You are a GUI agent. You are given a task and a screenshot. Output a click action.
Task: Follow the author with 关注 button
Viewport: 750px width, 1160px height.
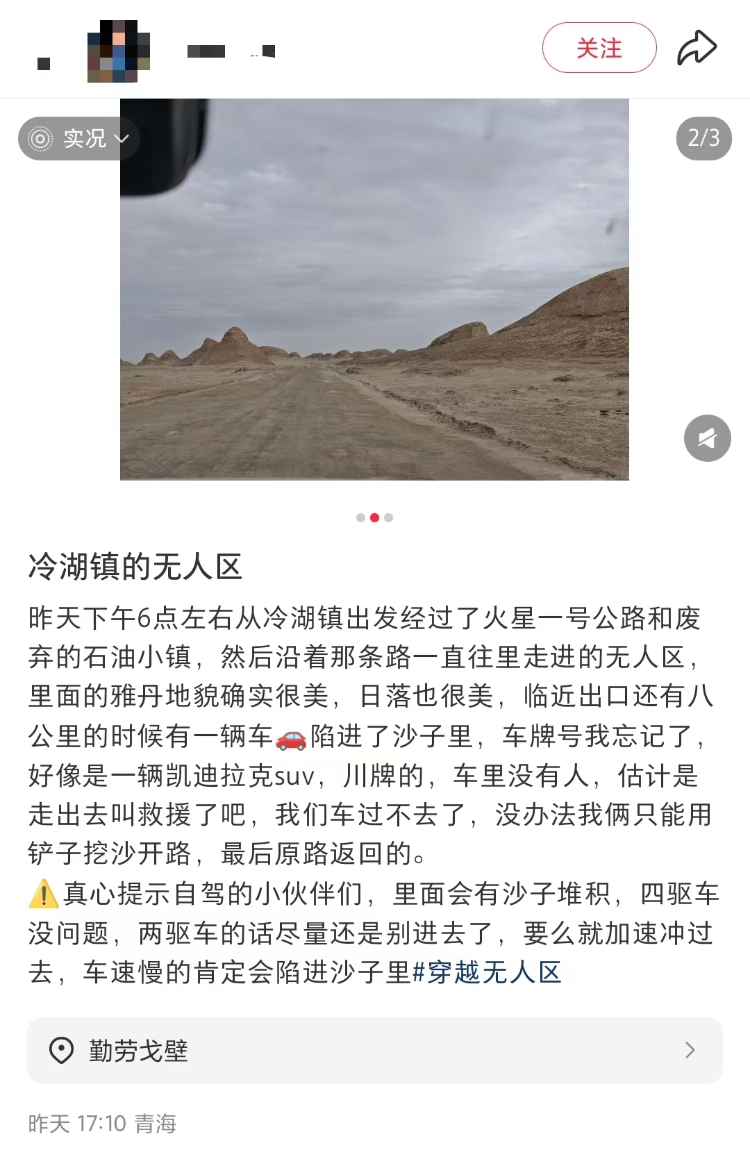[x=599, y=48]
